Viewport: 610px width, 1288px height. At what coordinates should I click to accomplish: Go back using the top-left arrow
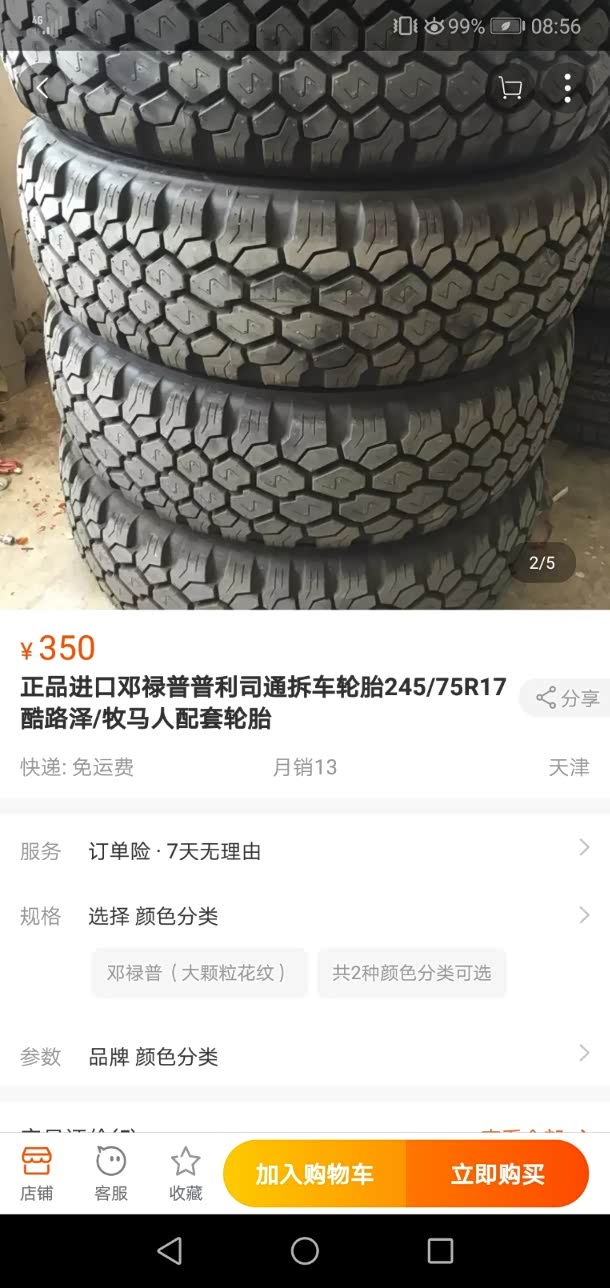41,88
